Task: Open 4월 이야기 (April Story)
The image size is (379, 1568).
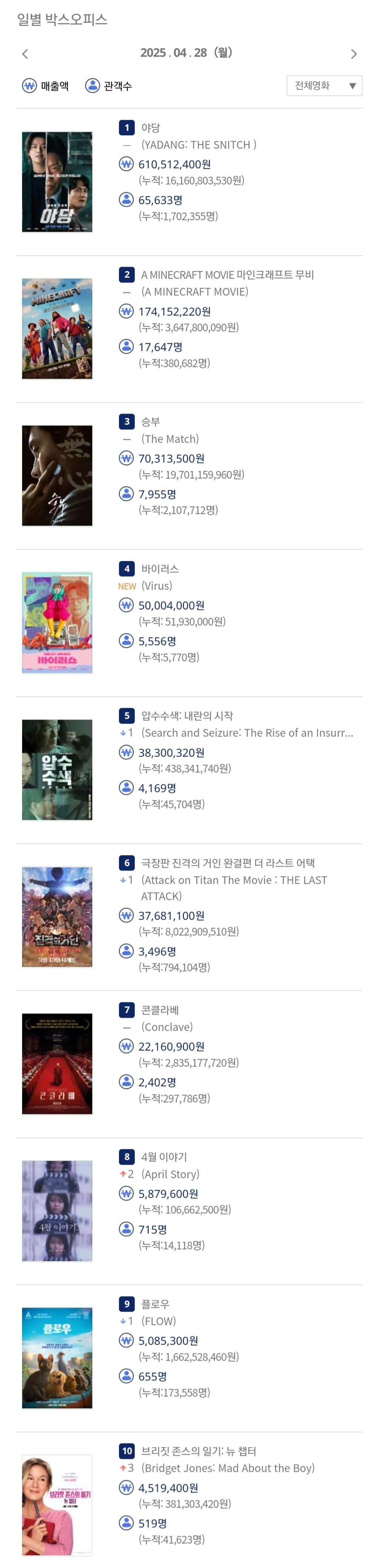Action: tap(164, 1156)
